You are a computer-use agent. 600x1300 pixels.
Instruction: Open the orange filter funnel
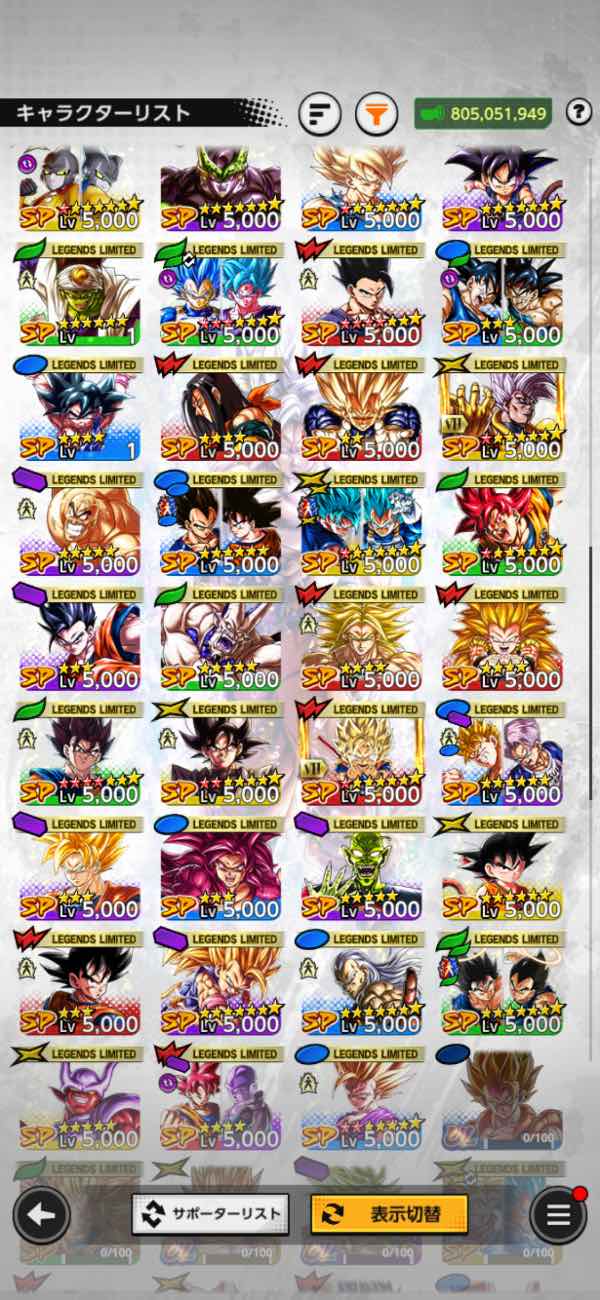[375, 113]
